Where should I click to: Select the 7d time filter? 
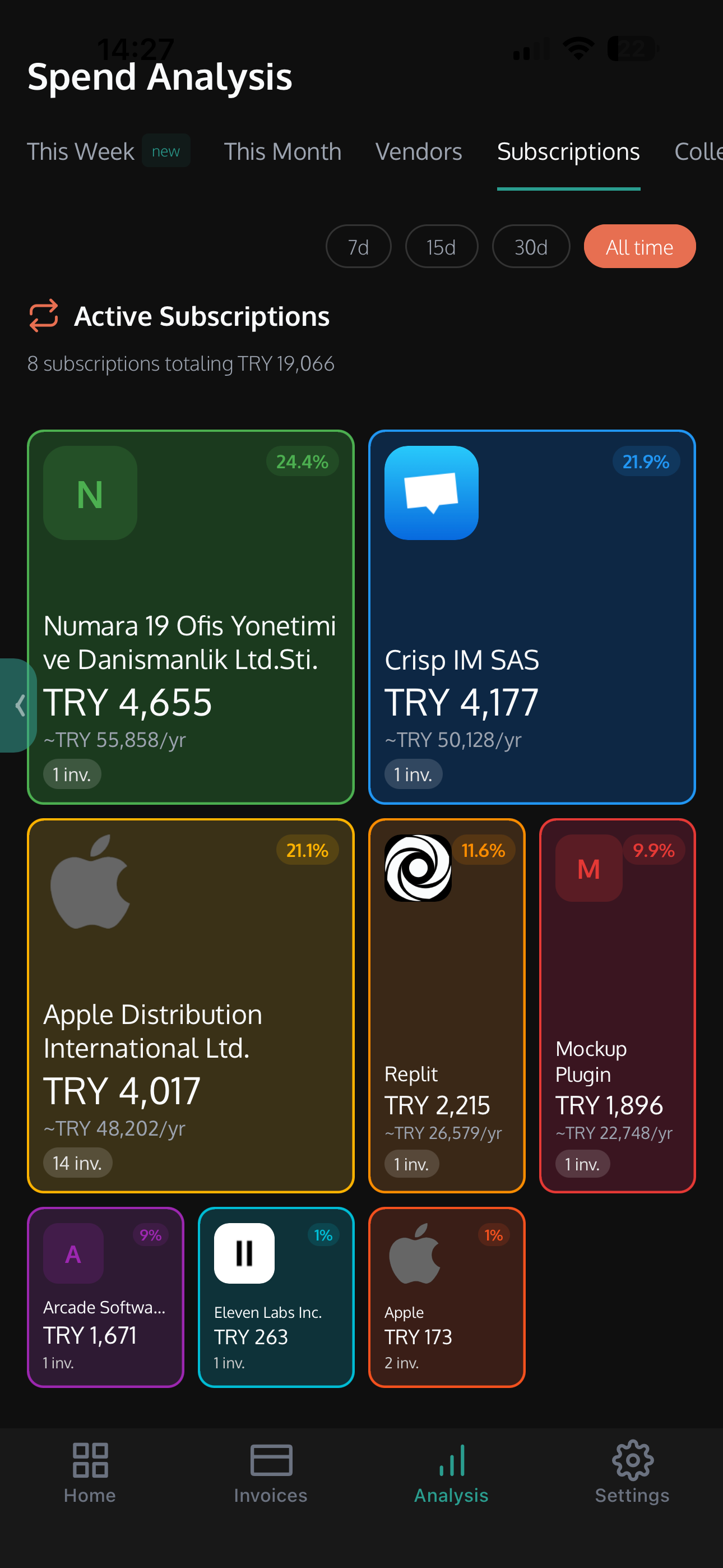[x=358, y=247]
